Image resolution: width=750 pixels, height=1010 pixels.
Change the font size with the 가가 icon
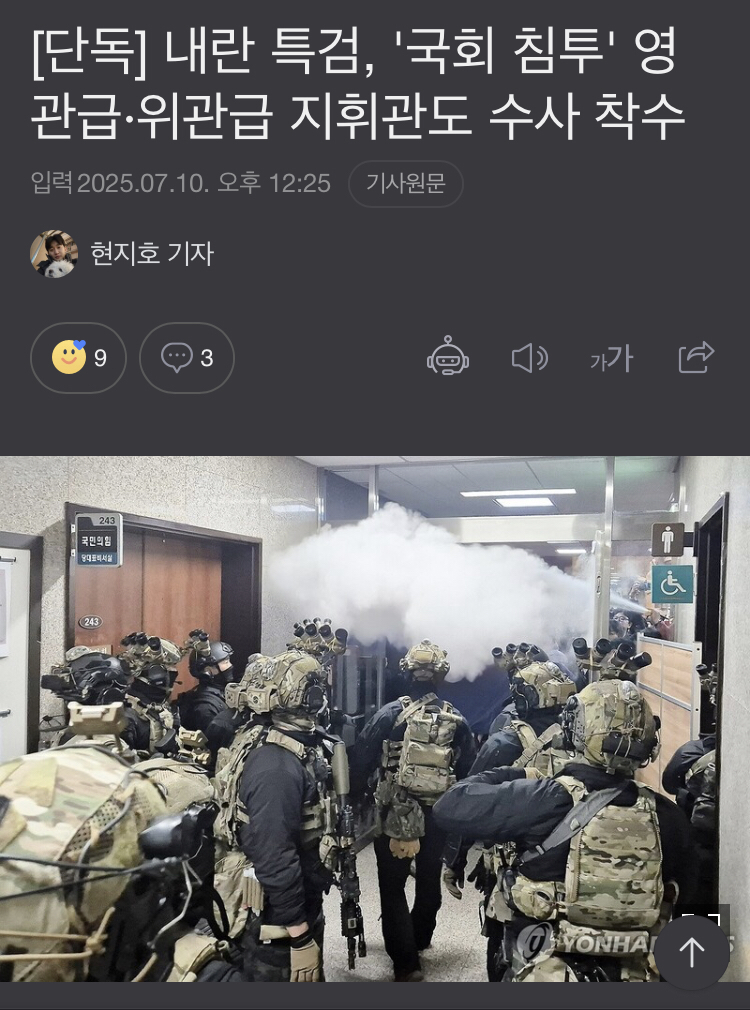pos(611,358)
